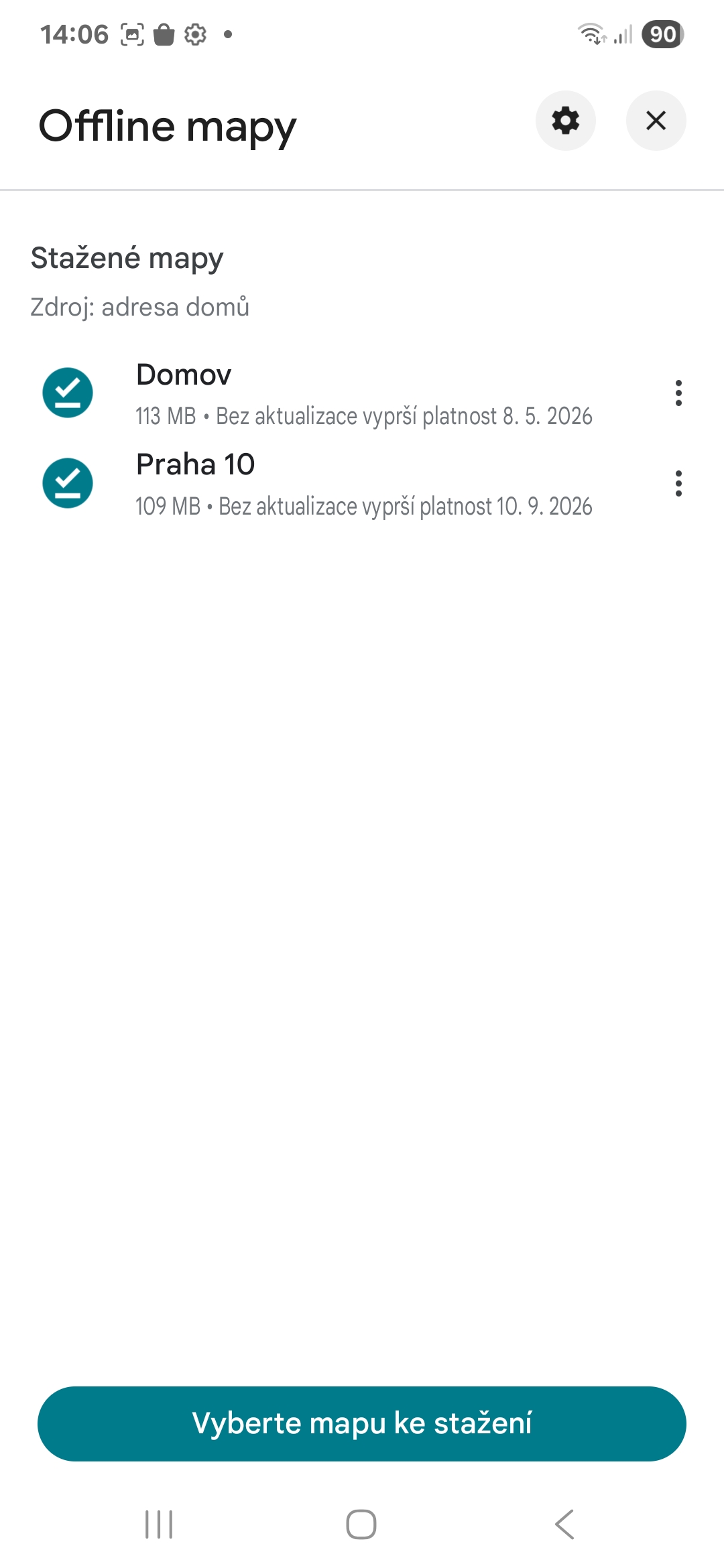Tap Vyberte mapu ke stažení button

coord(362,1423)
